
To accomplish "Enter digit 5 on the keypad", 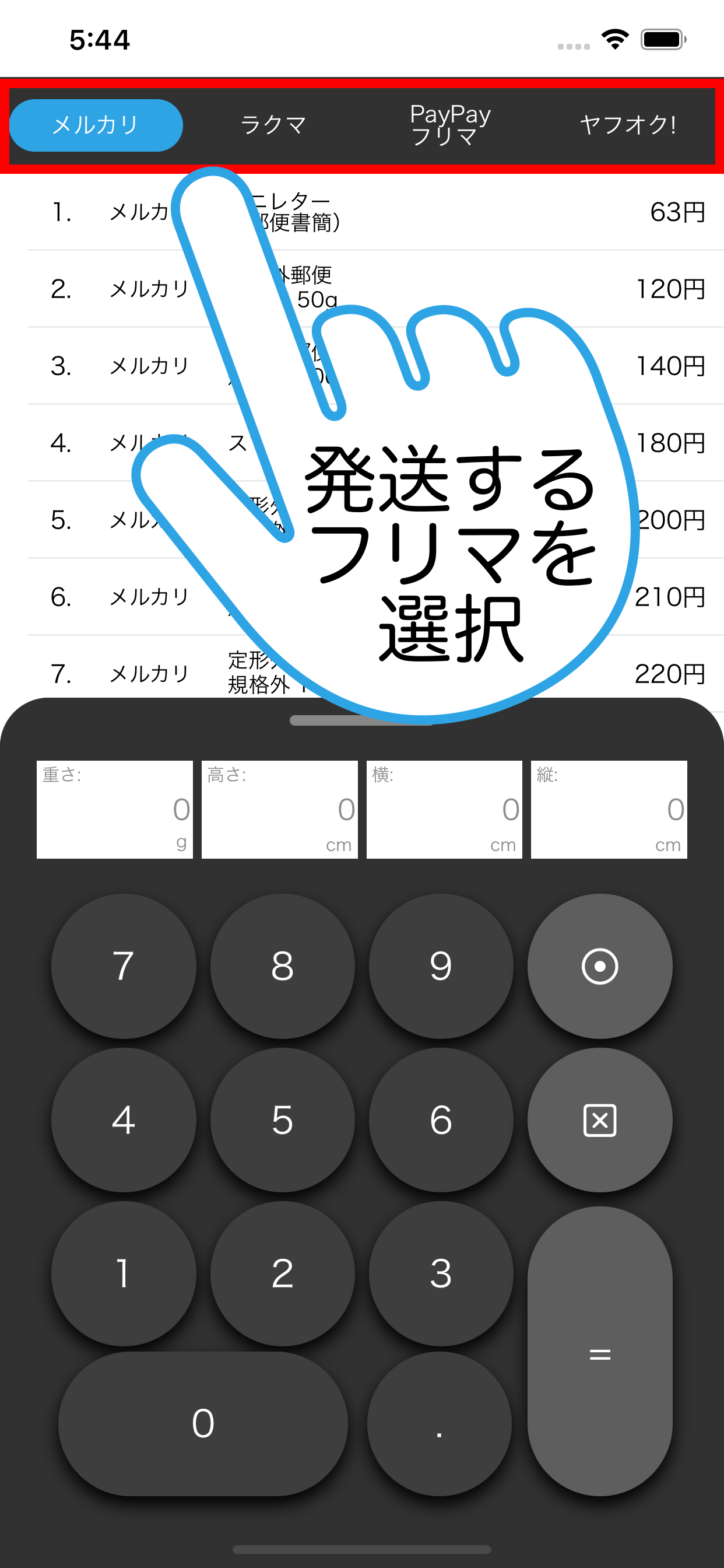I will pos(282,1119).
